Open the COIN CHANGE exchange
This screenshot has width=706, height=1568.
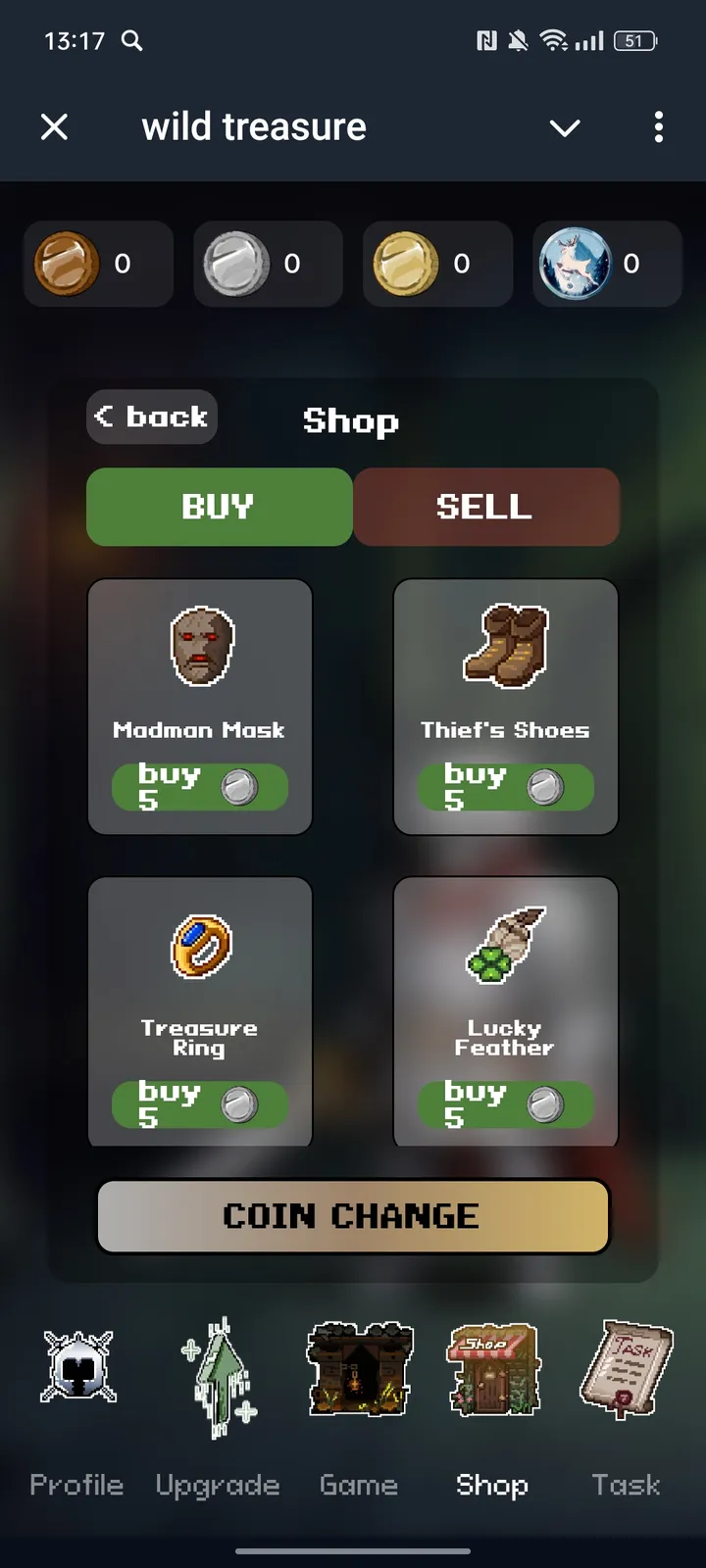coord(353,1216)
